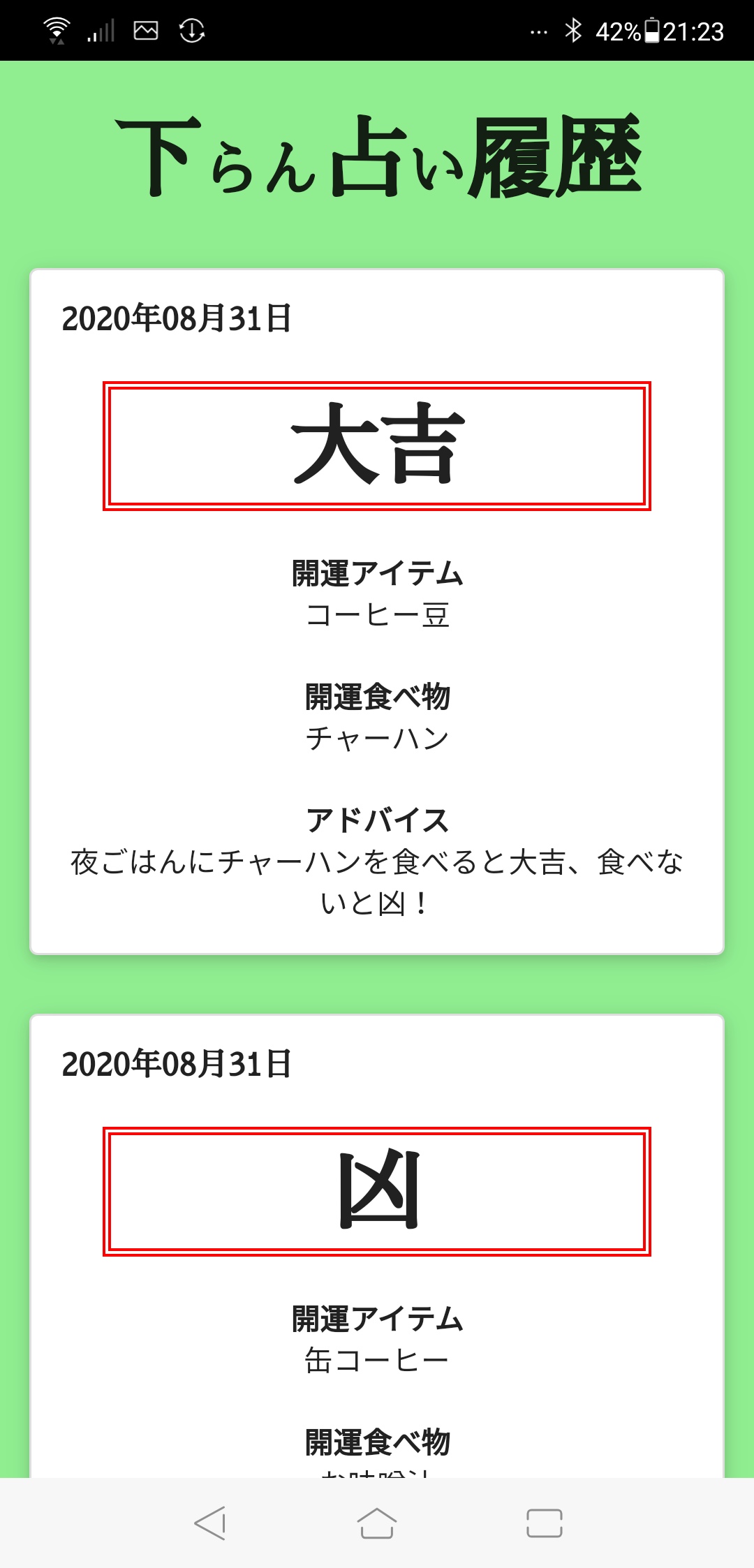Return to the home screen
754x1568 pixels.
coord(377,1523)
